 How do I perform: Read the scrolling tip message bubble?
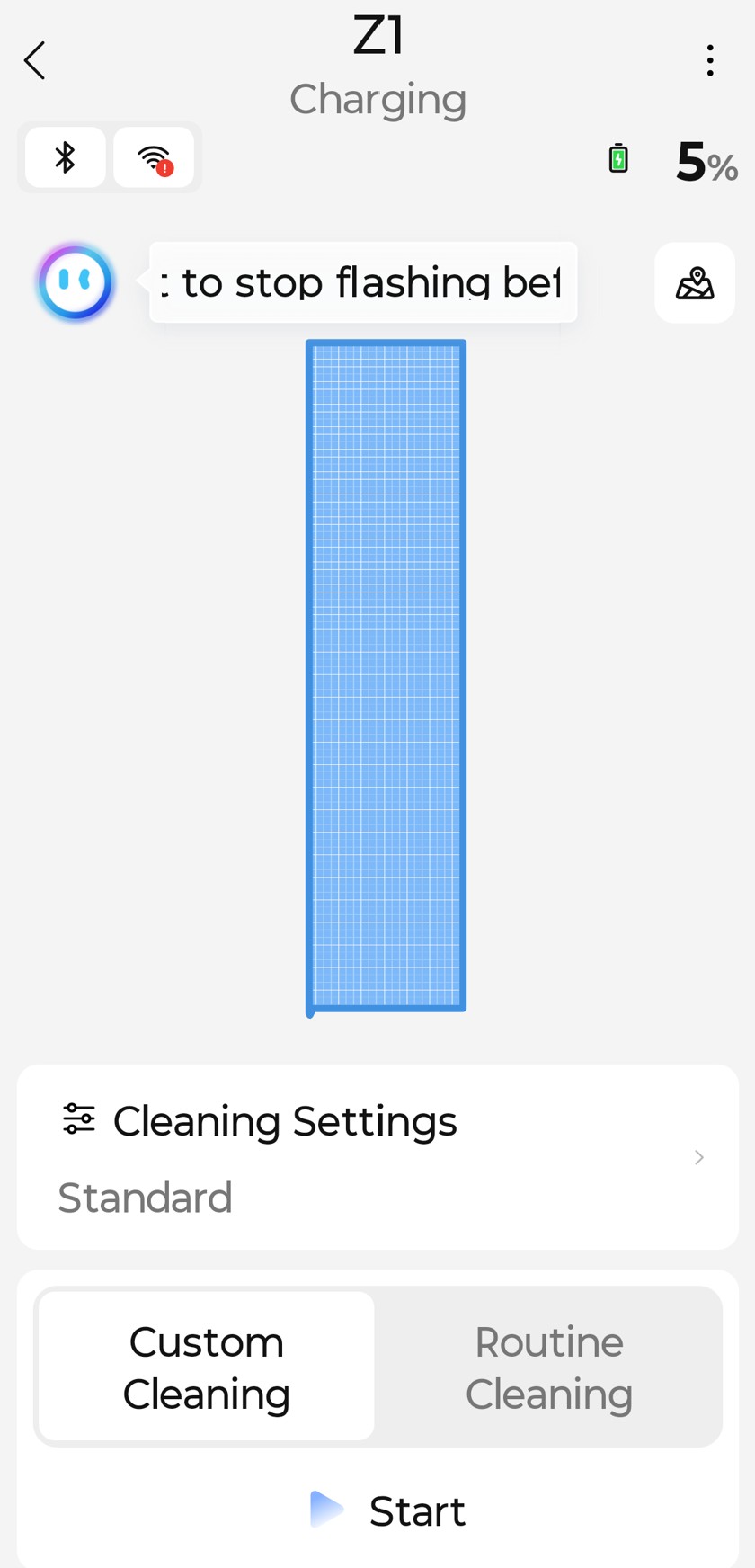click(x=362, y=282)
